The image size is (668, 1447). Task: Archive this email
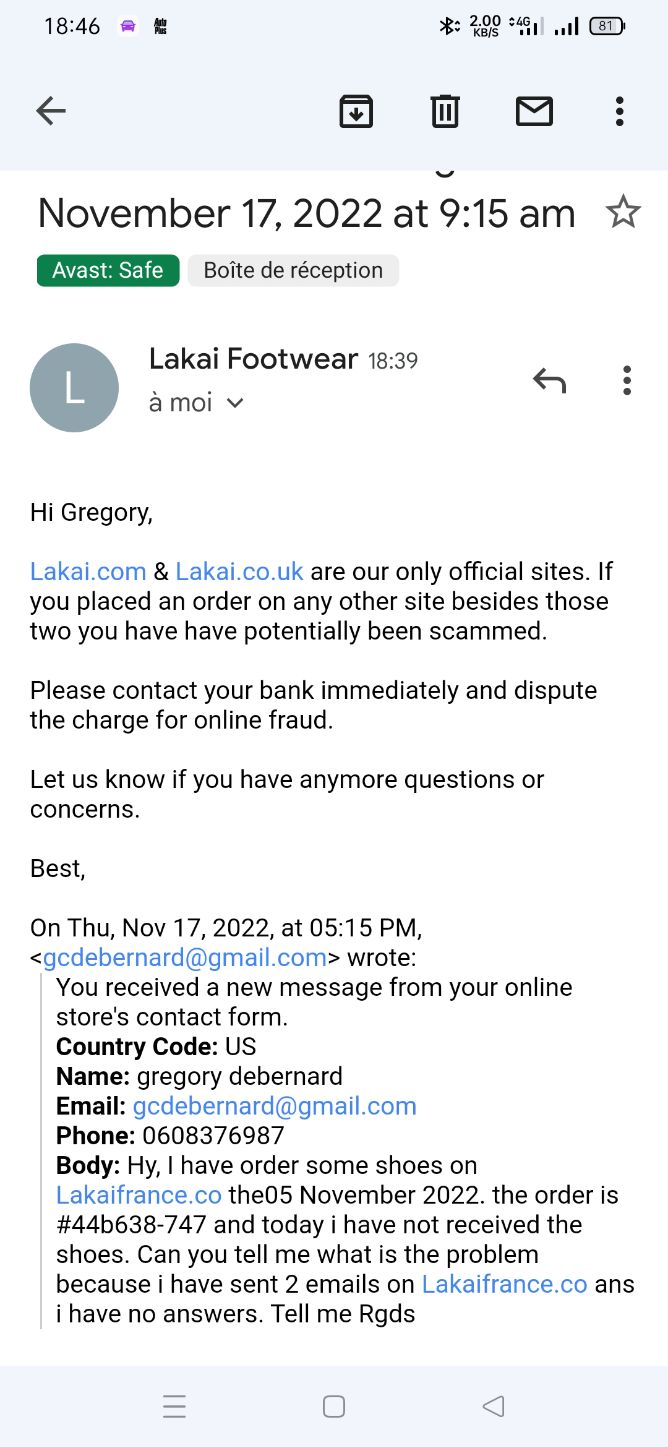tap(356, 111)
